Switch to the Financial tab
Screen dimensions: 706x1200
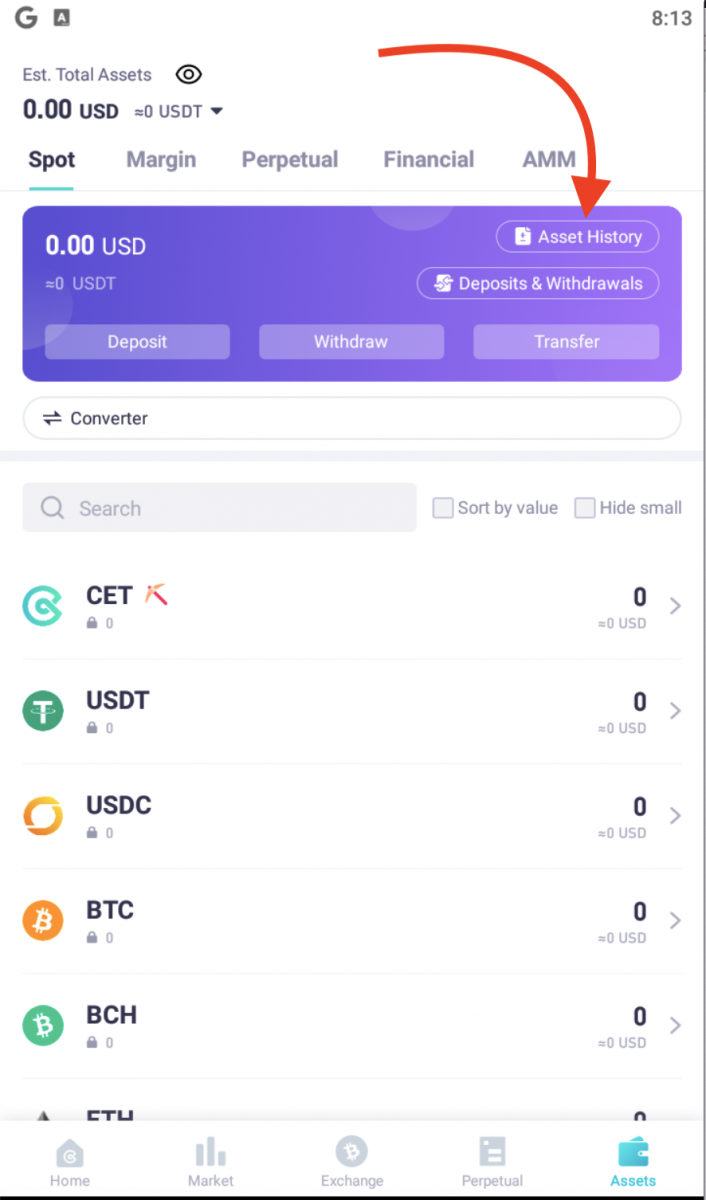(429, 160)
